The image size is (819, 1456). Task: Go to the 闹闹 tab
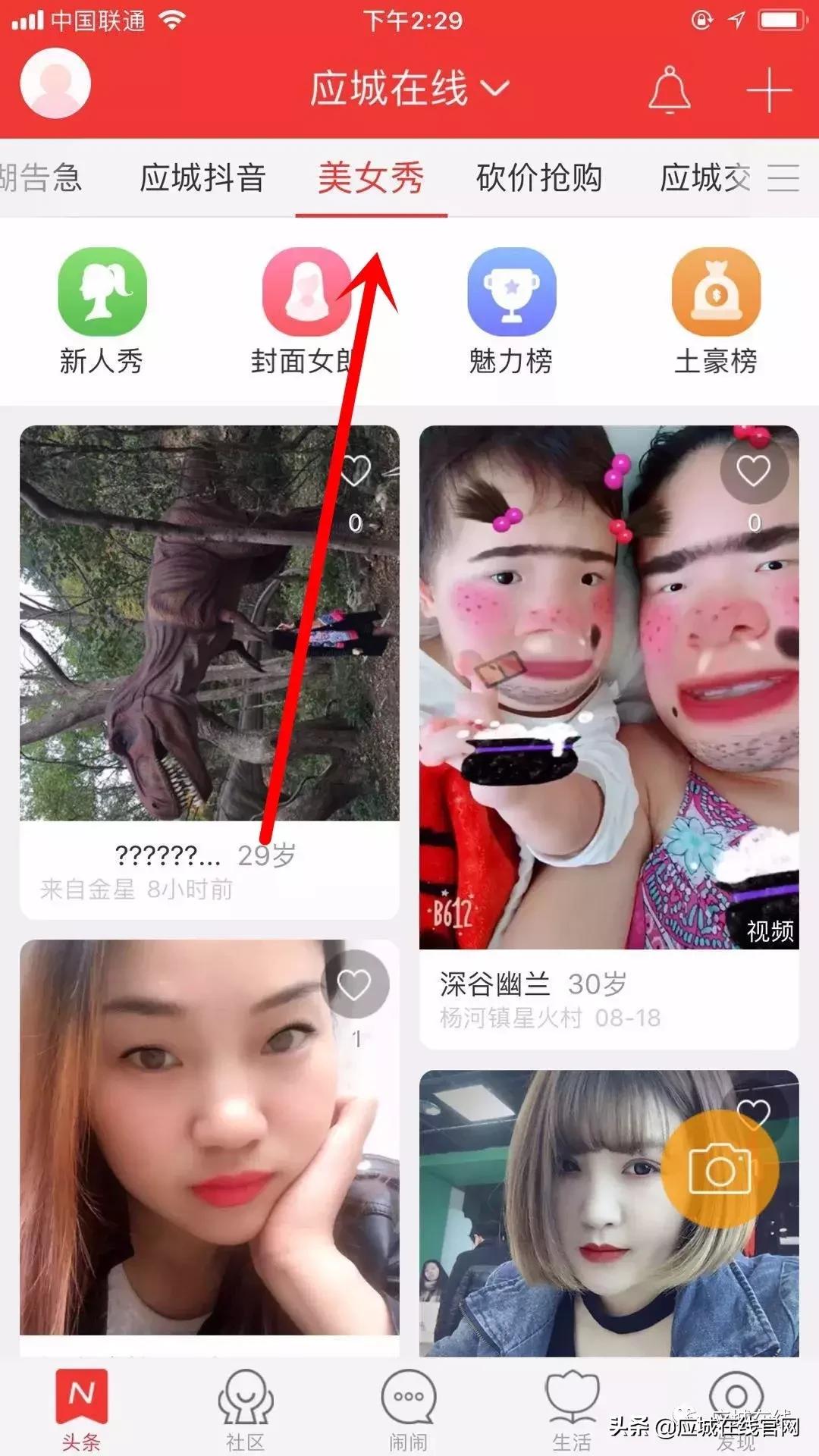coord(409,1410)
